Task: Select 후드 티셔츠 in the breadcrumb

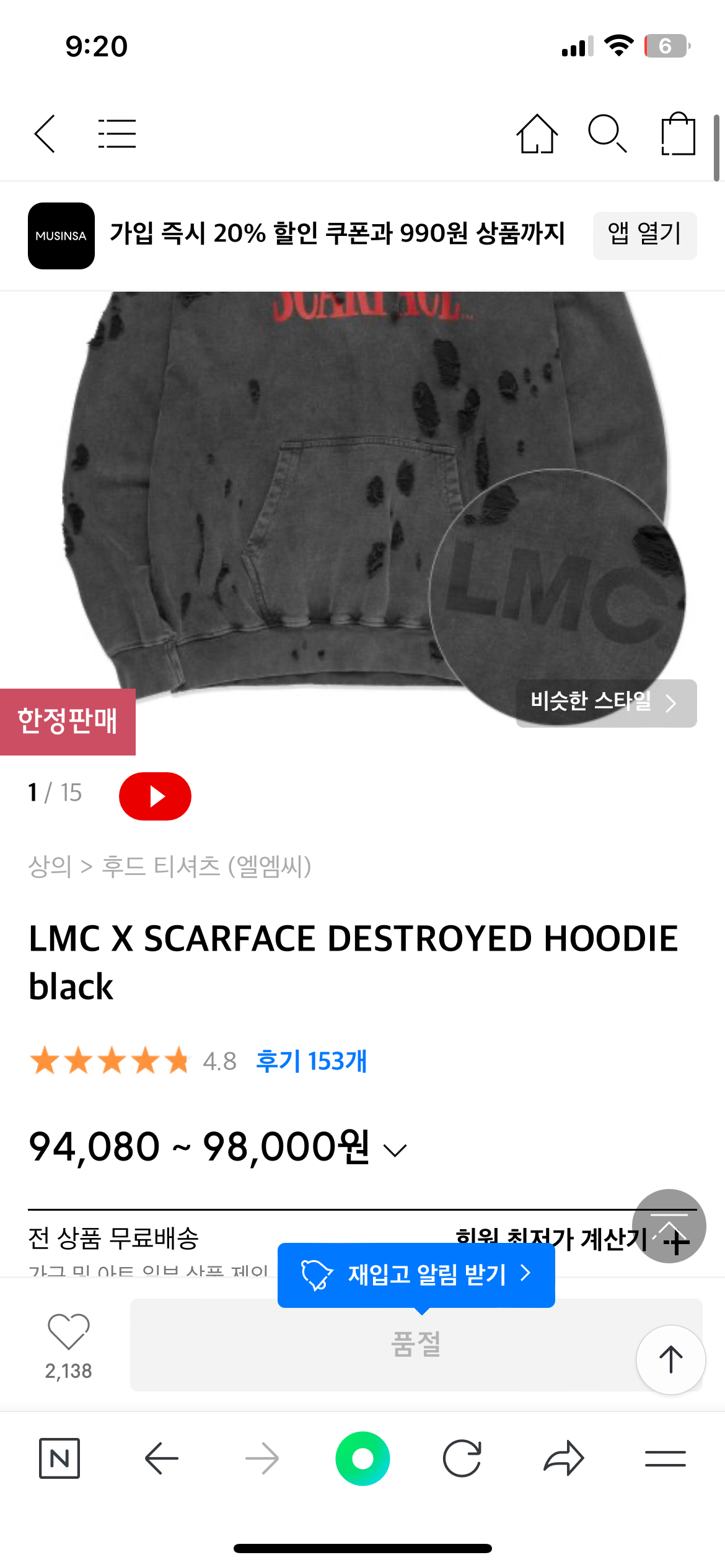Action: pos(162,869)
